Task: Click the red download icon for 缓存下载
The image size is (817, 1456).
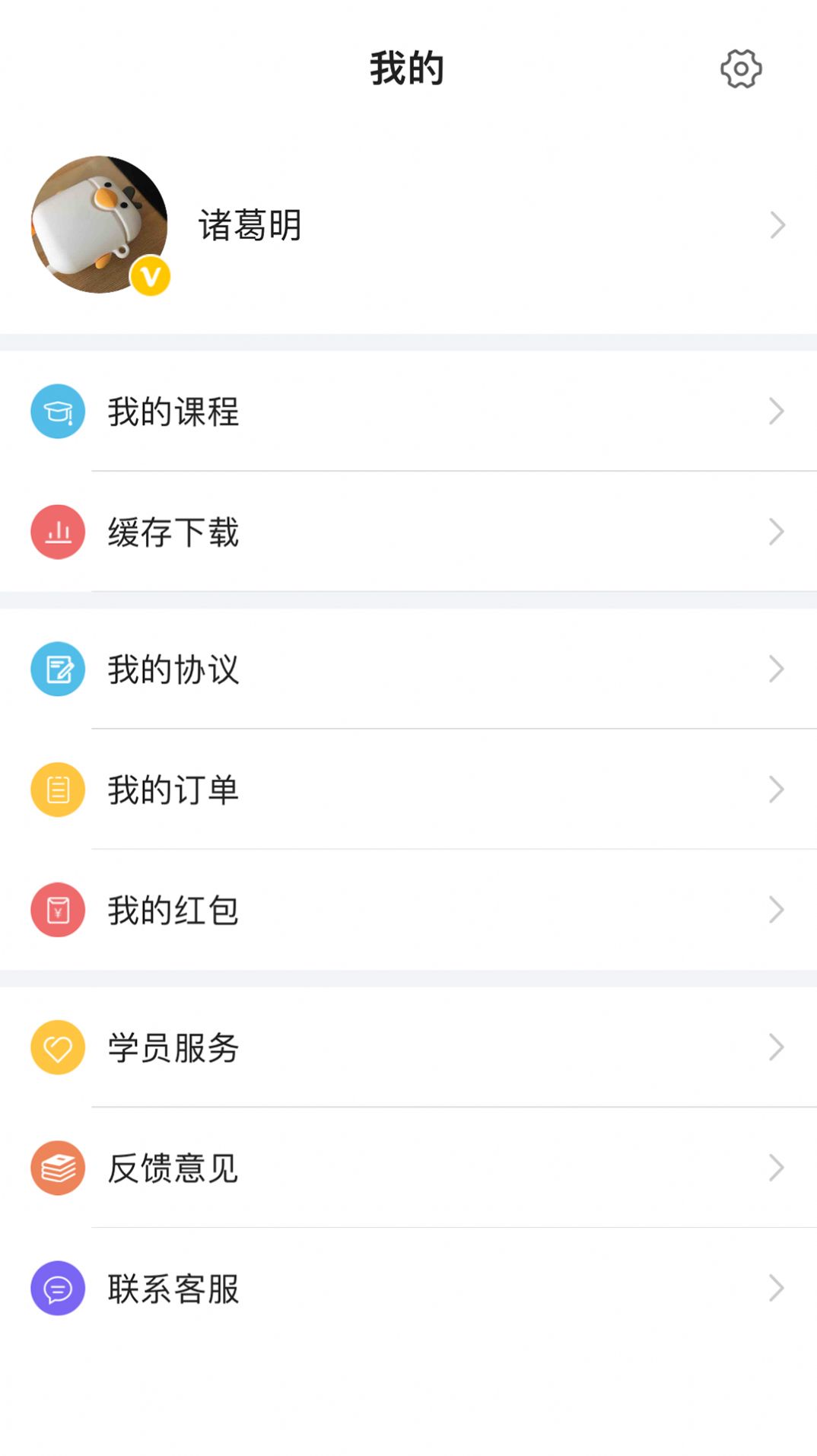Action: pos(57,532)
